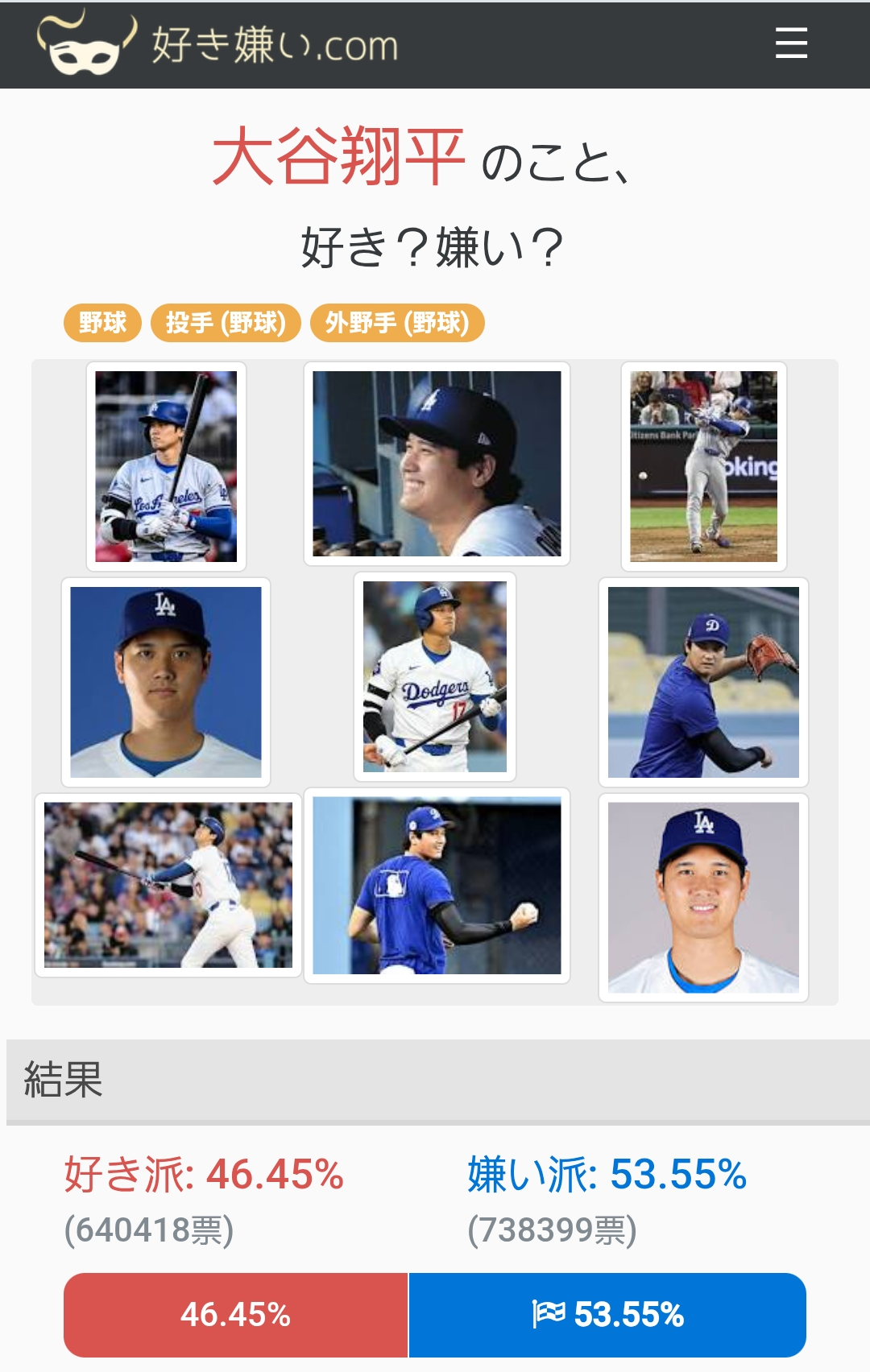Screen dimensions: 870x1372
Task: Open the swinging photo at Citizens Bank Park
Action: [703, 466]
